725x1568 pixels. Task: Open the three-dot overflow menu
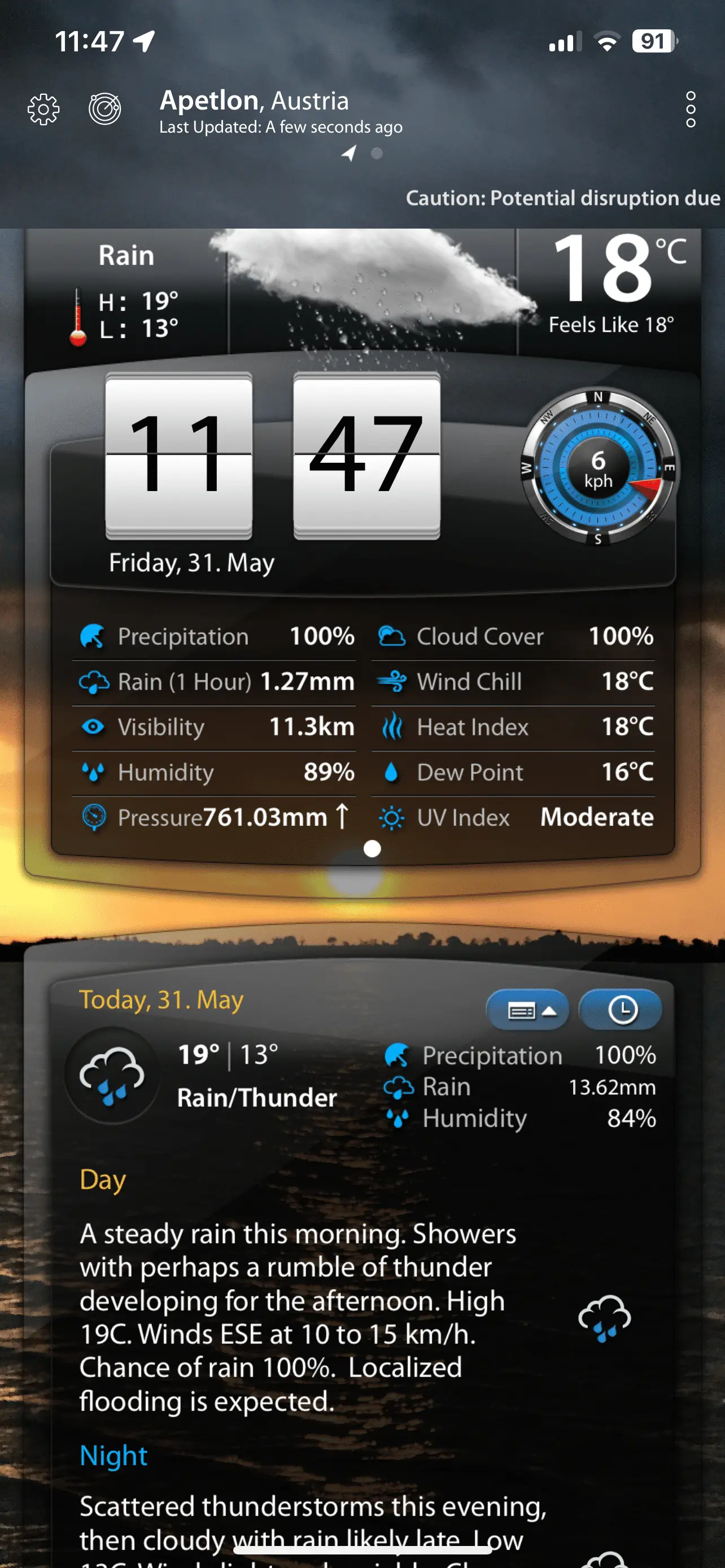pos(691,110)
